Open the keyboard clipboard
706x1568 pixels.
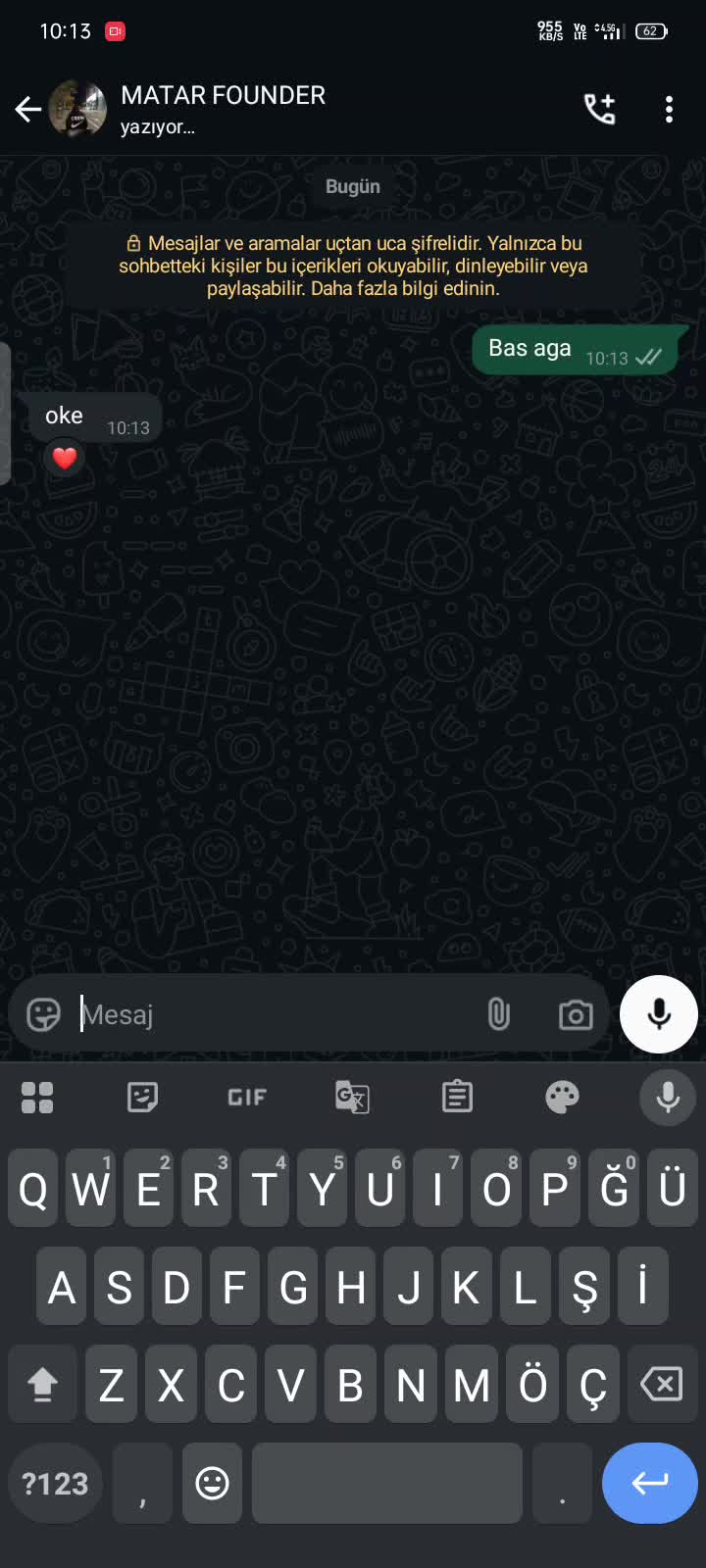click(x=457, y=1097)
